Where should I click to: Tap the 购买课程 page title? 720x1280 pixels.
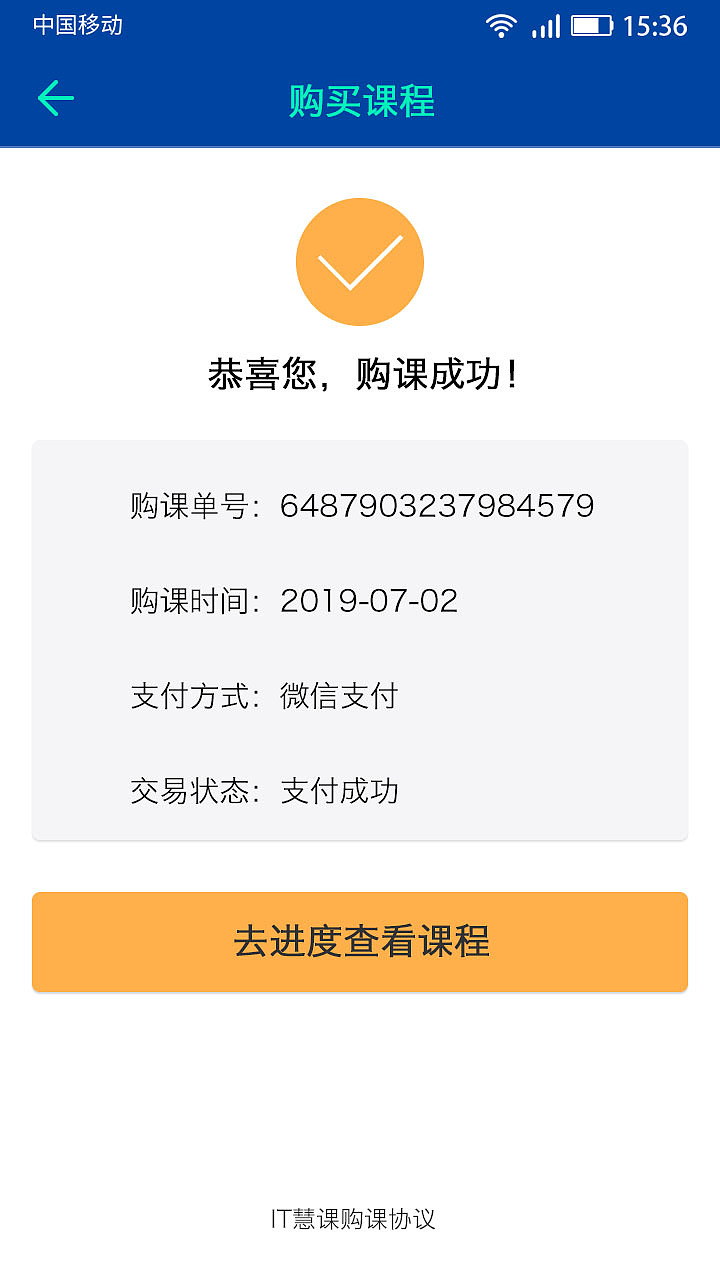[x=360, y=97]
